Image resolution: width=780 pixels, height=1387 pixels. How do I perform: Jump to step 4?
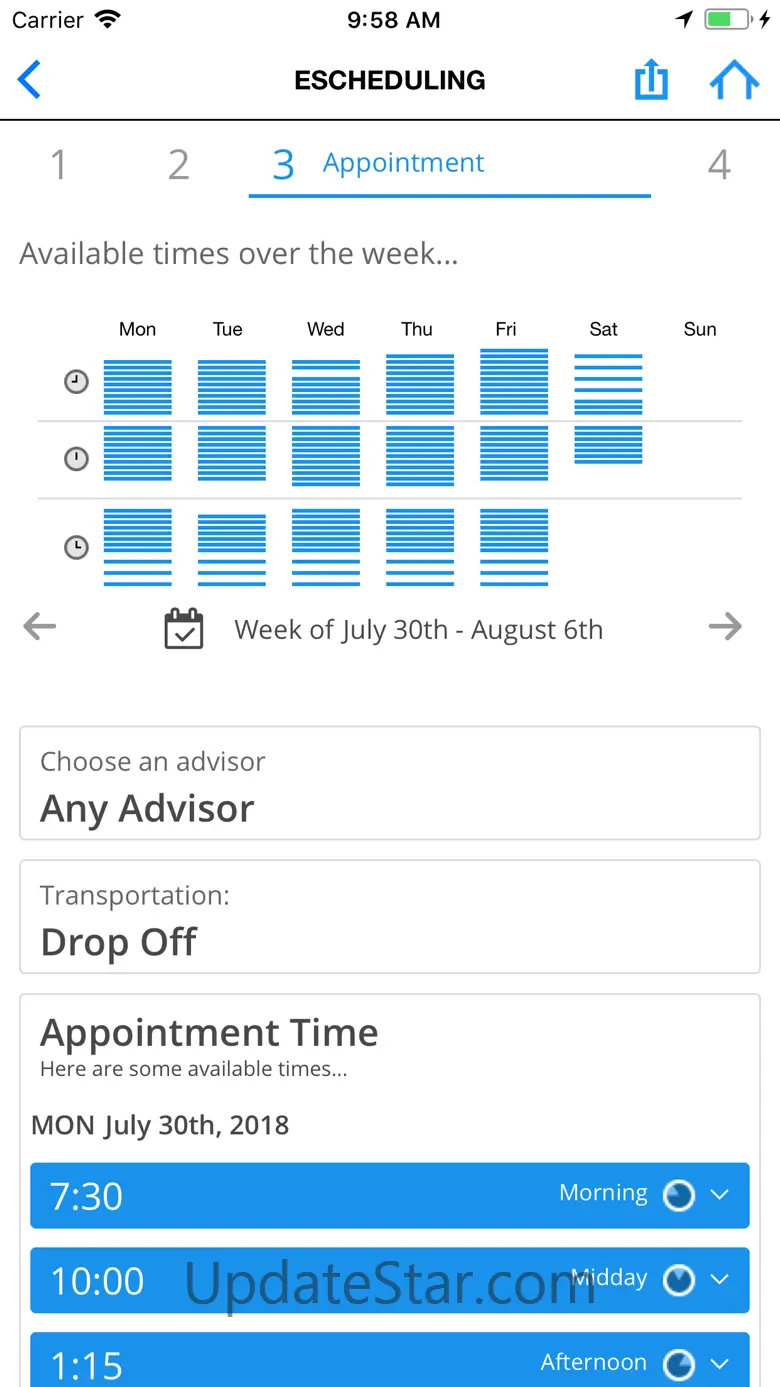pos(718,165)
